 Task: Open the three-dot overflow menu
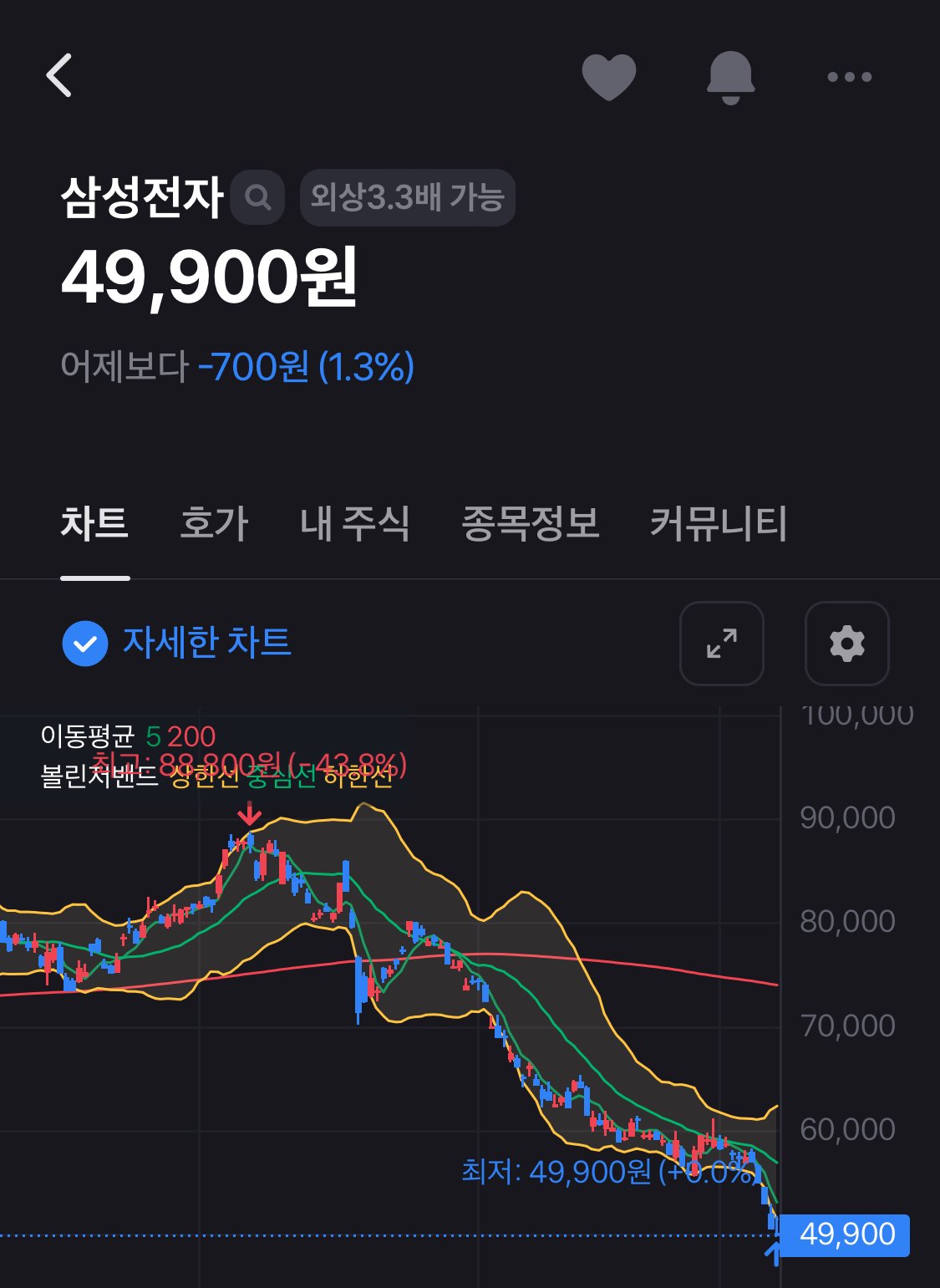pos(849,77)
